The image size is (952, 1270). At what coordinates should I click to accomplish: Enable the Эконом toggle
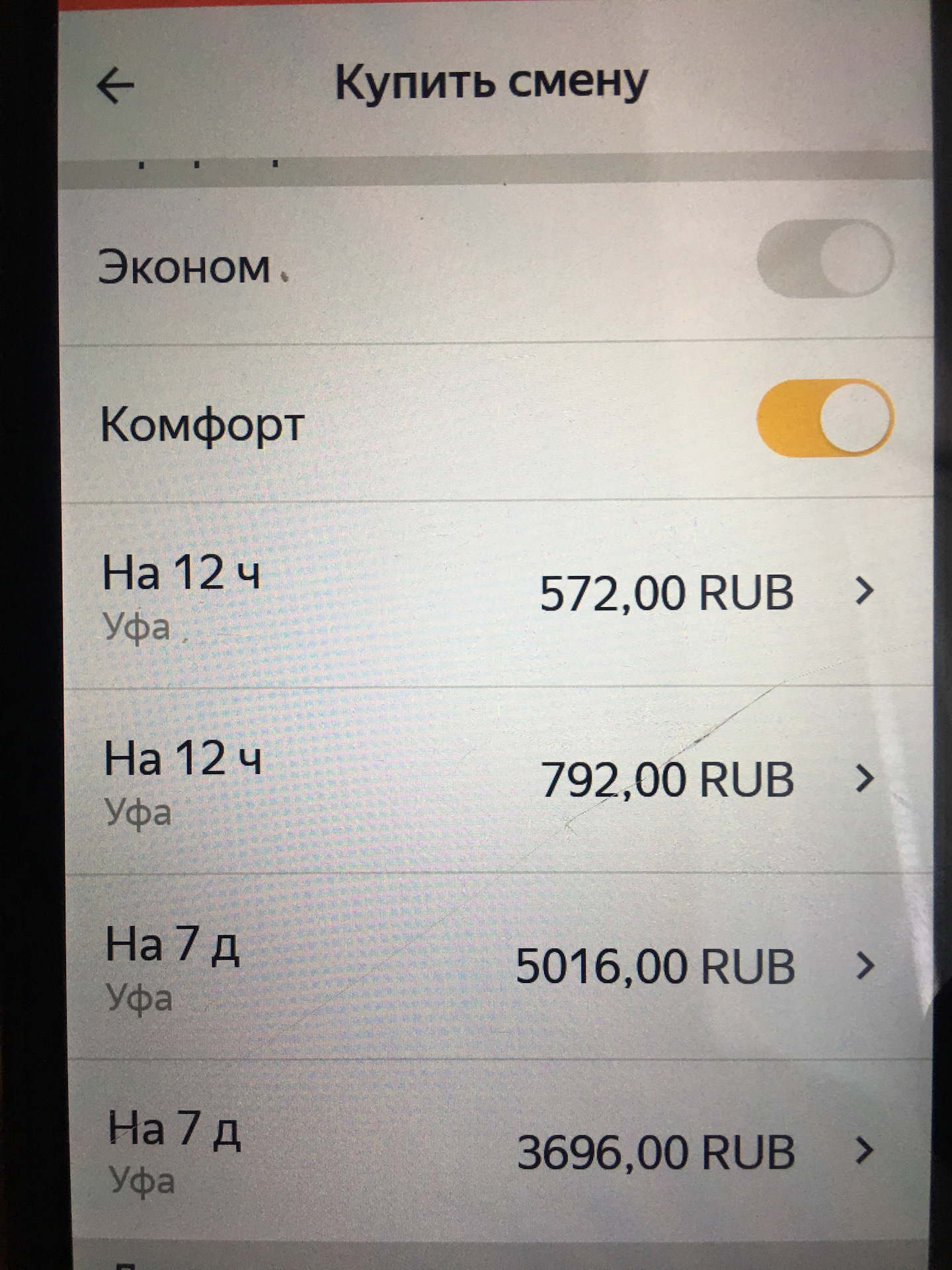(824, 259)
